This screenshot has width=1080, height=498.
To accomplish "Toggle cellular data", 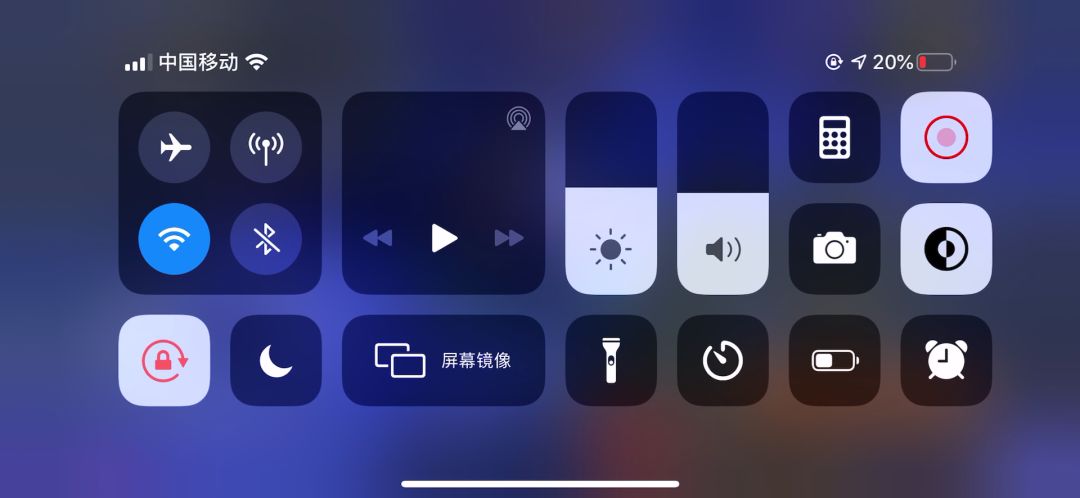I will (265, 148).
